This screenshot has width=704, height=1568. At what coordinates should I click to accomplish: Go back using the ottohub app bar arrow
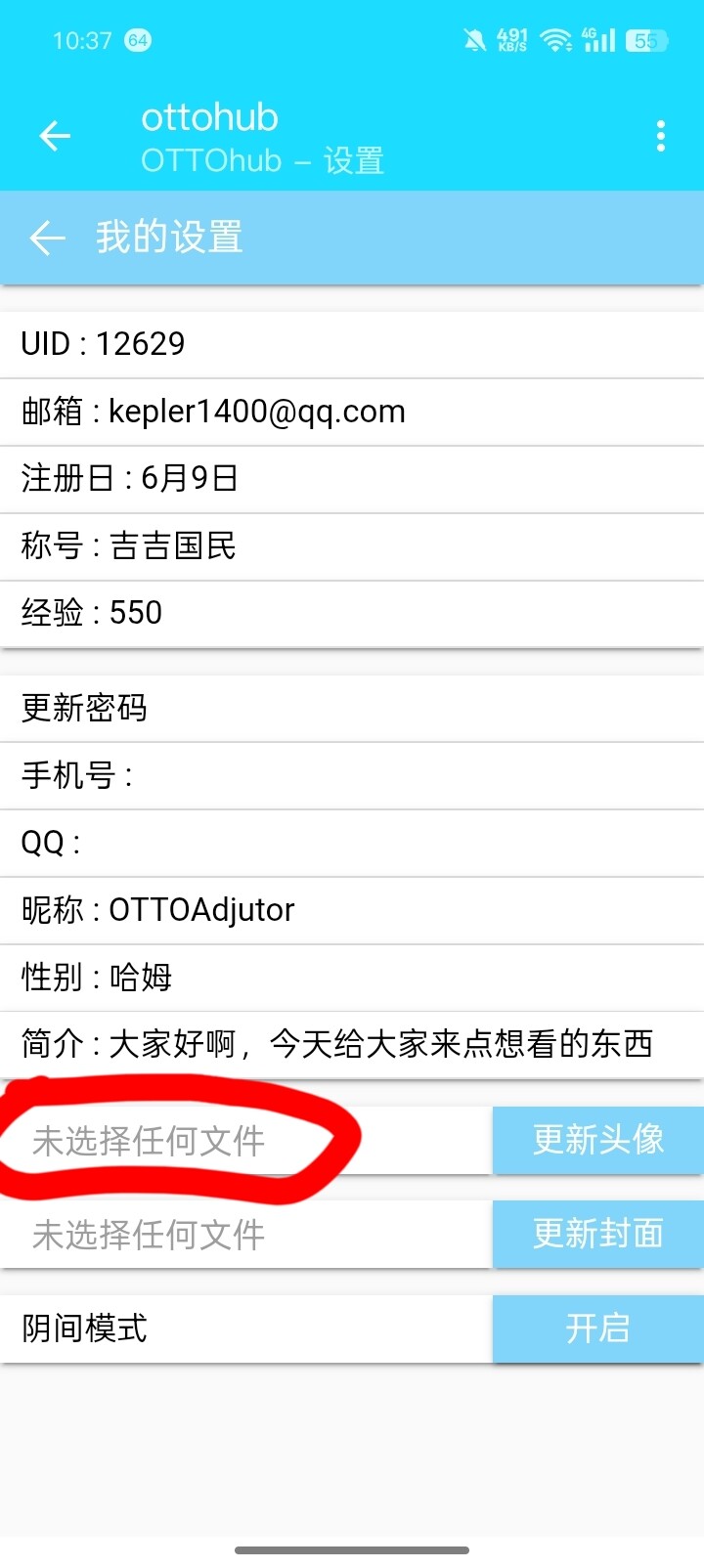point(55,136)
